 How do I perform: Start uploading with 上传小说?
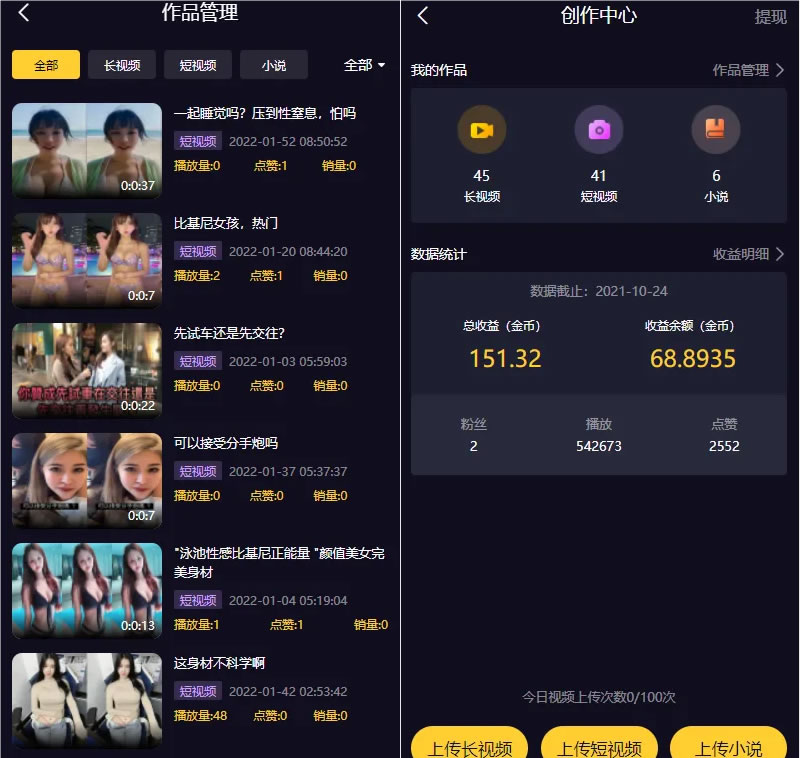pos(728,747)
